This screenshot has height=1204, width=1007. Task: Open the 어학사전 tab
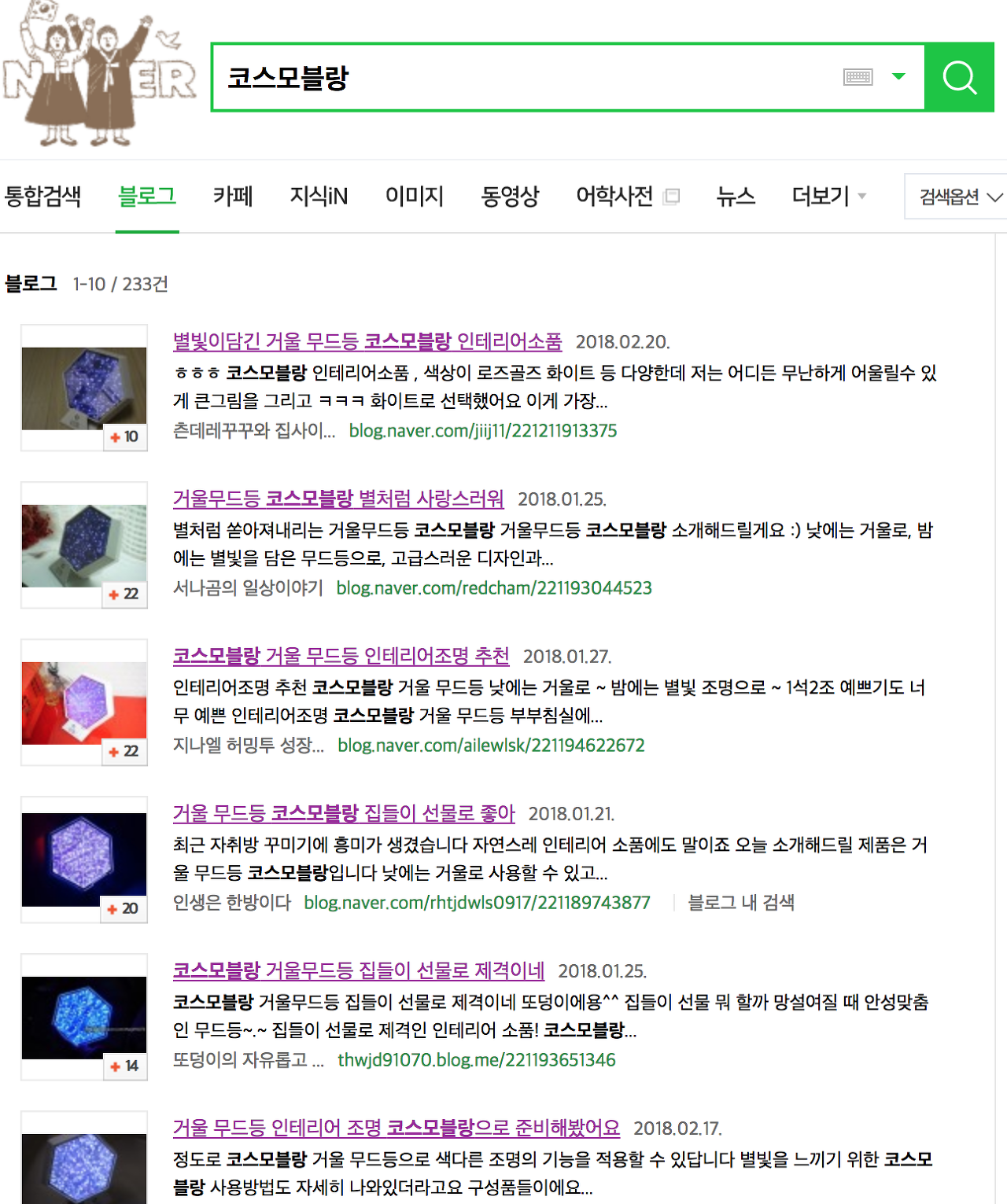(614, 196)
